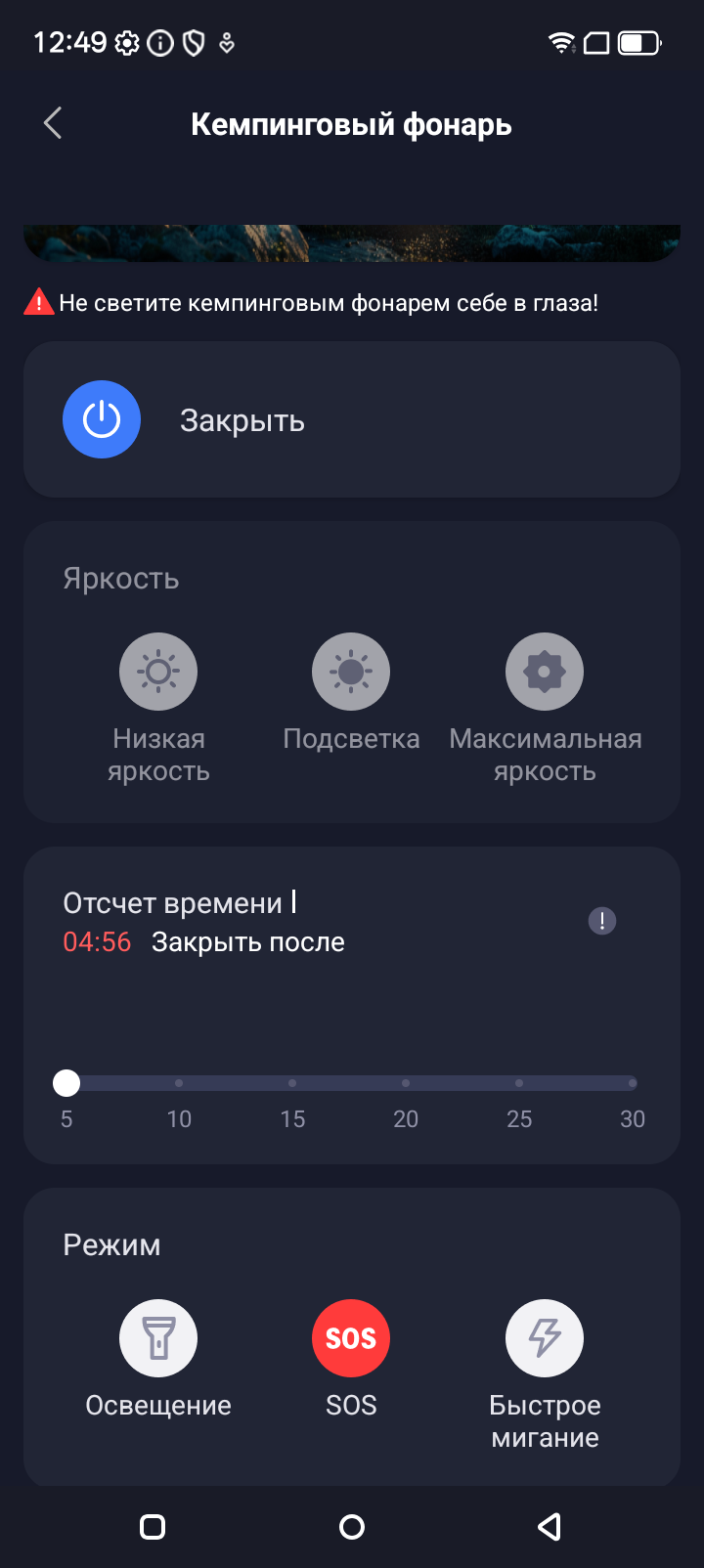
Task: Enable Быстрое мигание flashing mode
Action: click(x=545, y=1338)
